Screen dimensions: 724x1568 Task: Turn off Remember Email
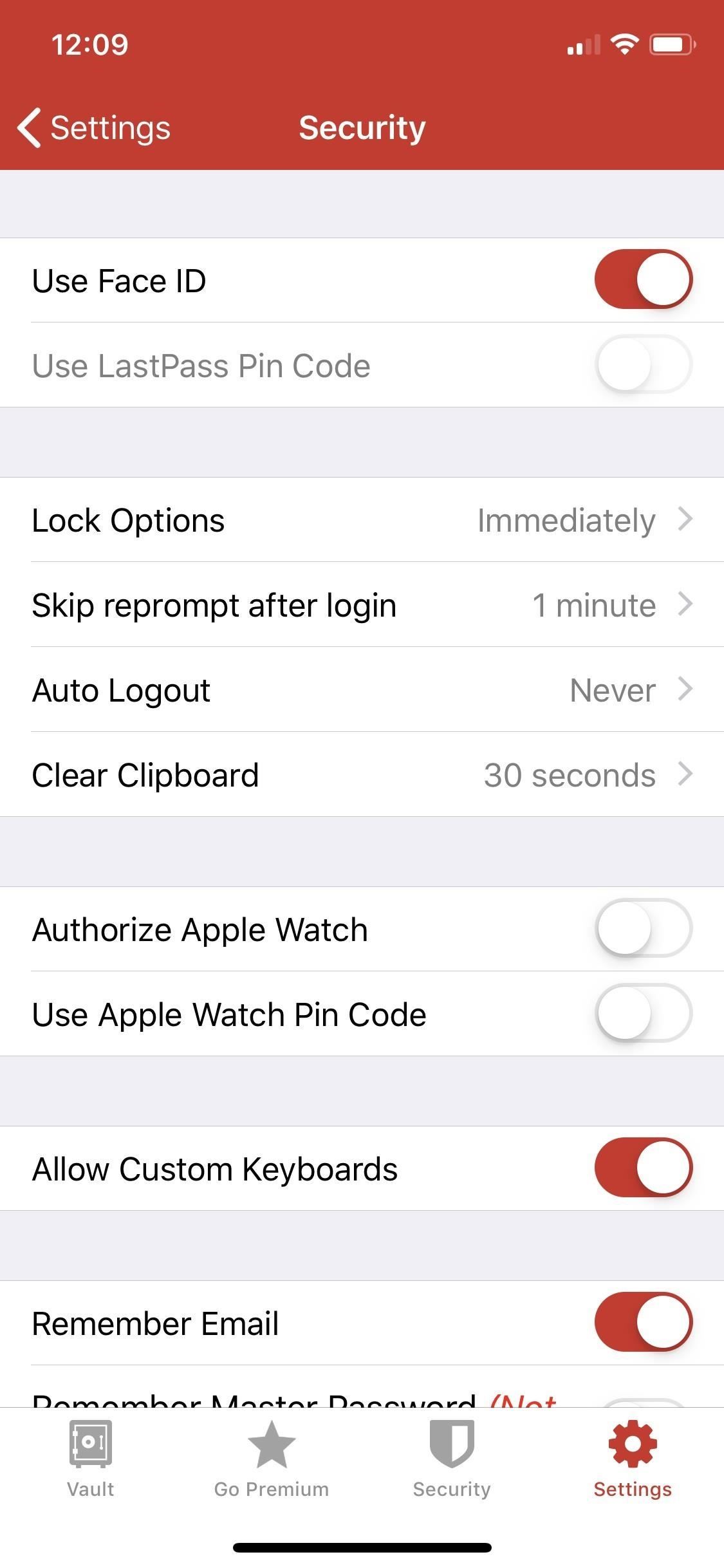point(644,1322)
